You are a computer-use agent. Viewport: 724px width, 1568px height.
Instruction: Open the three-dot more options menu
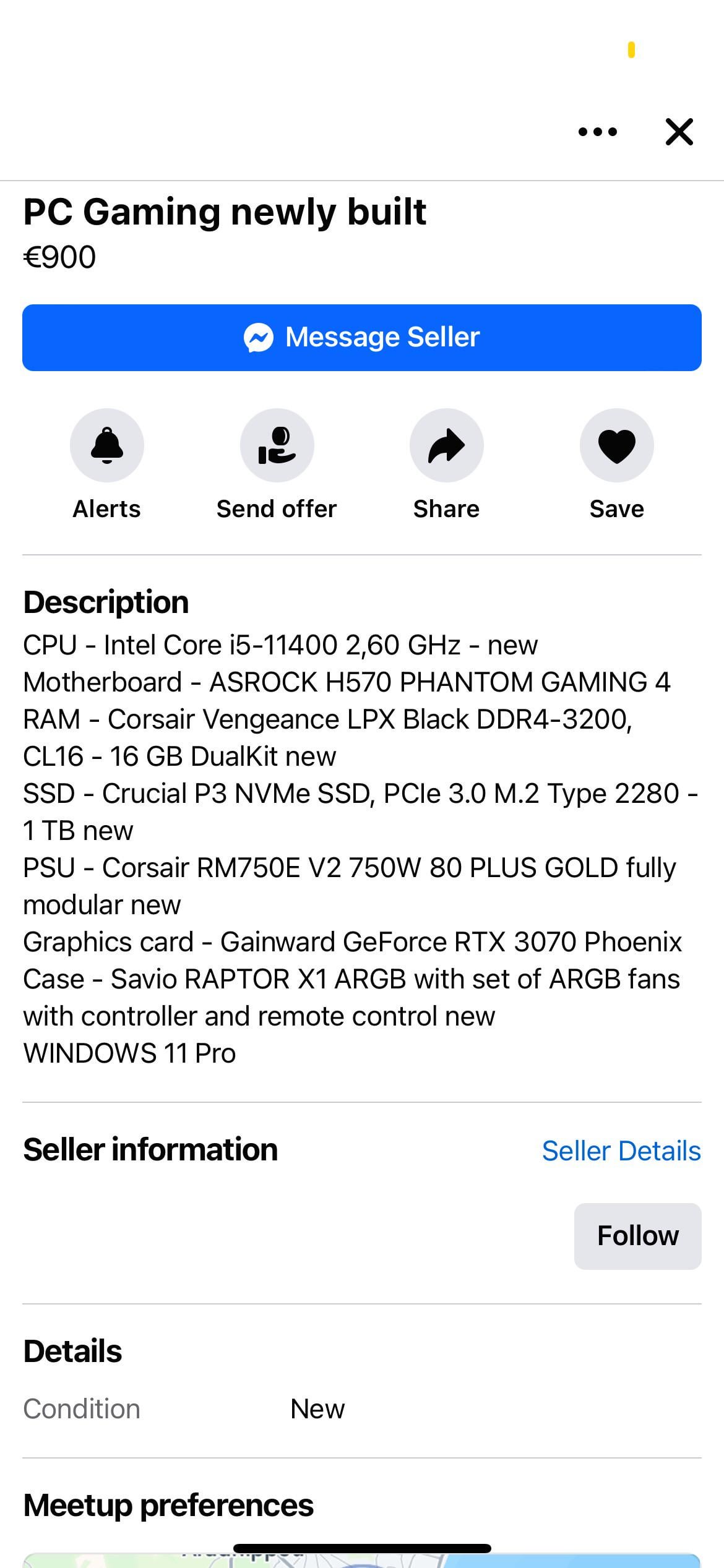(597, 132)
